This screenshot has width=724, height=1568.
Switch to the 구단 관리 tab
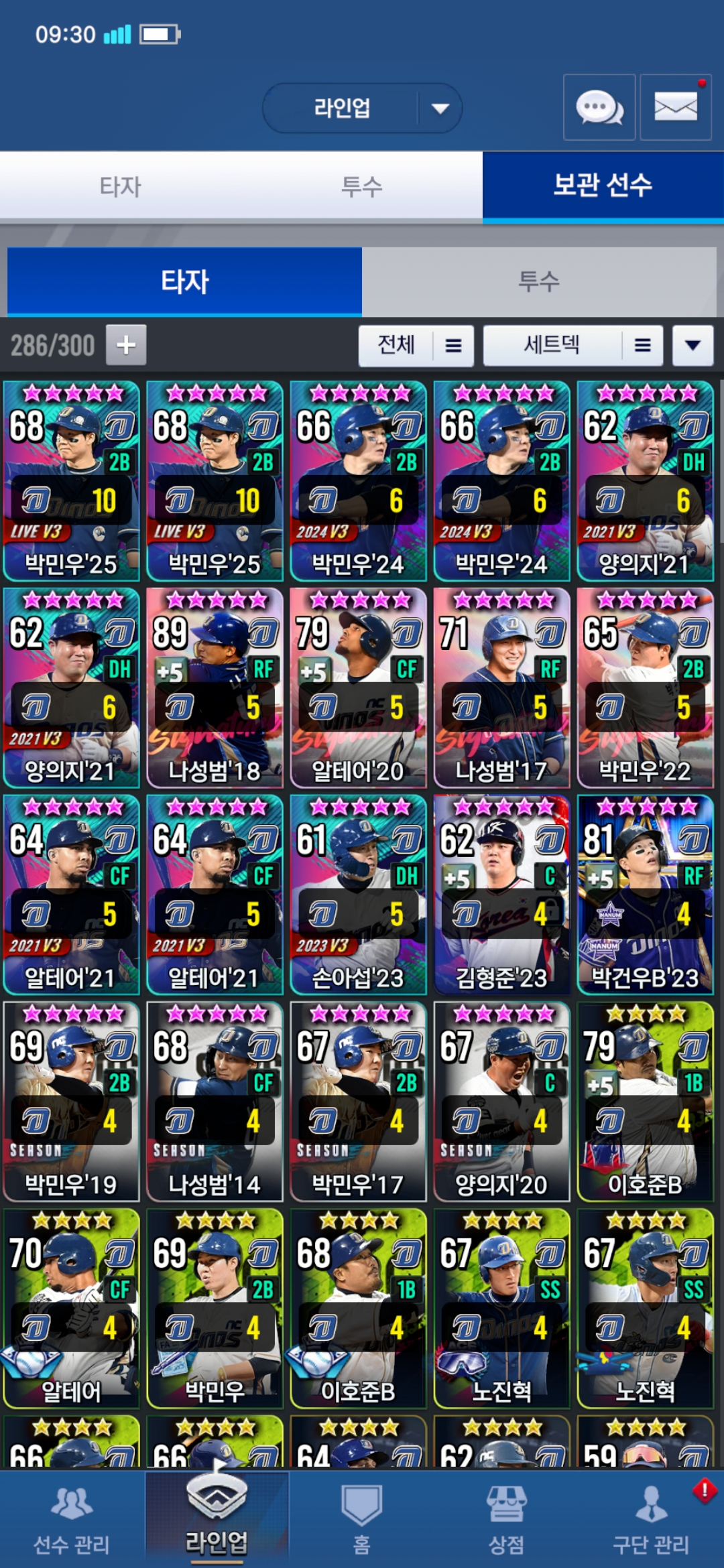[651, 1520]
